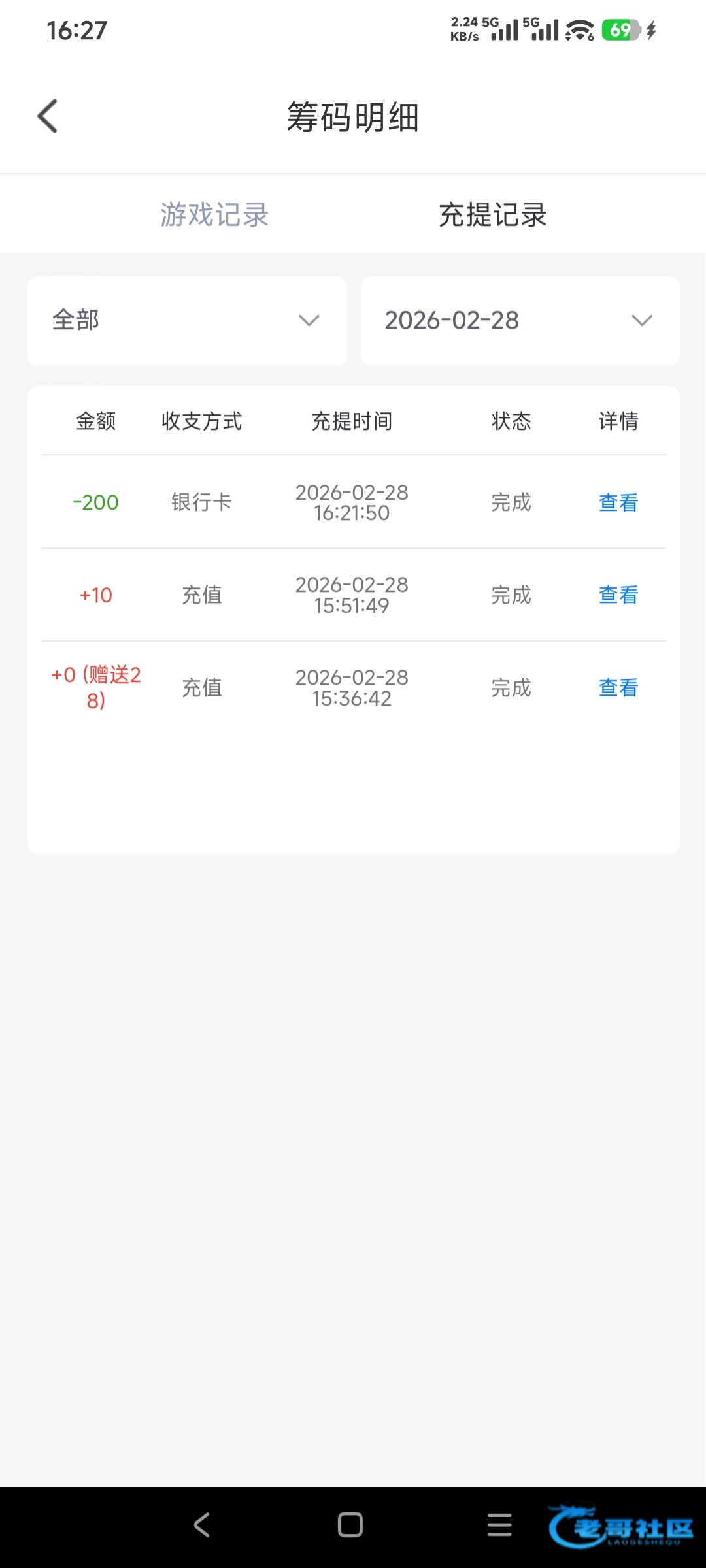706x1568 pixels.
Task: Switch to the 游戏记录 tab
Action: [214, 214]
